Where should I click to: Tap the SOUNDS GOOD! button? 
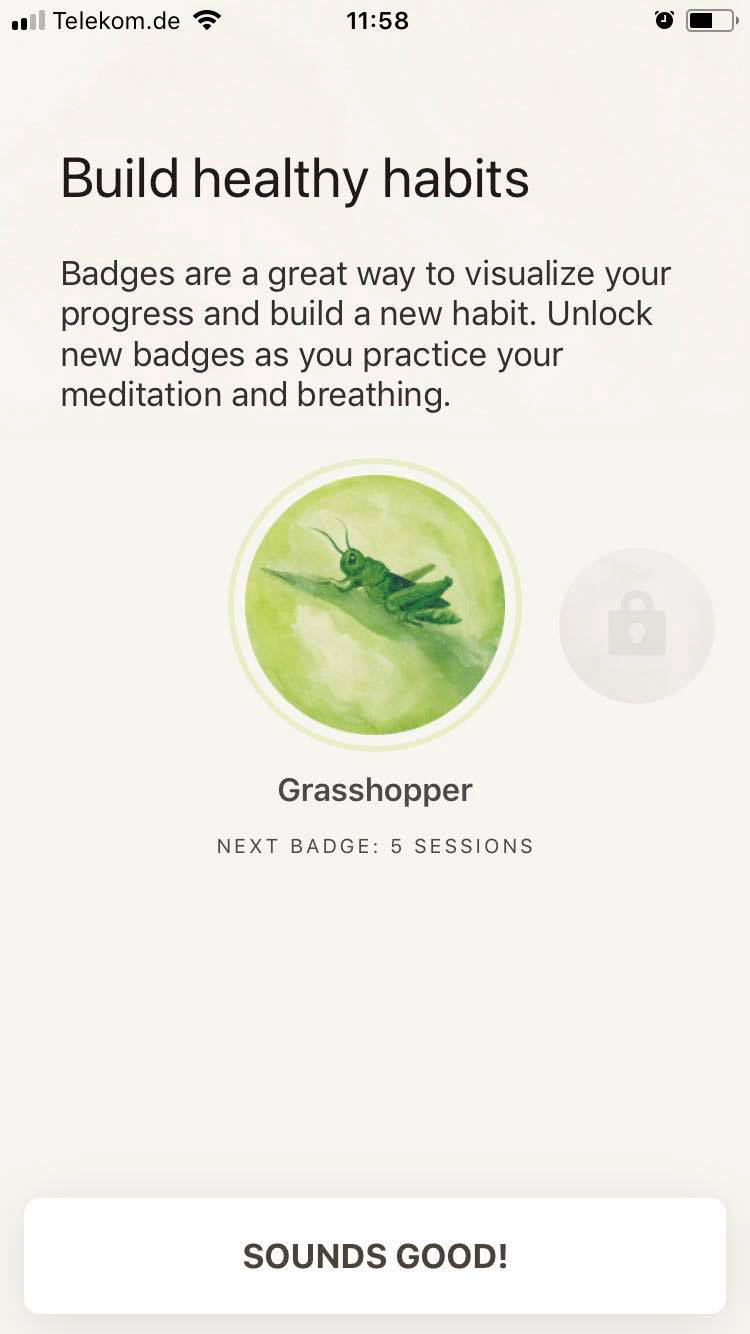click(x=375, y=1256)
